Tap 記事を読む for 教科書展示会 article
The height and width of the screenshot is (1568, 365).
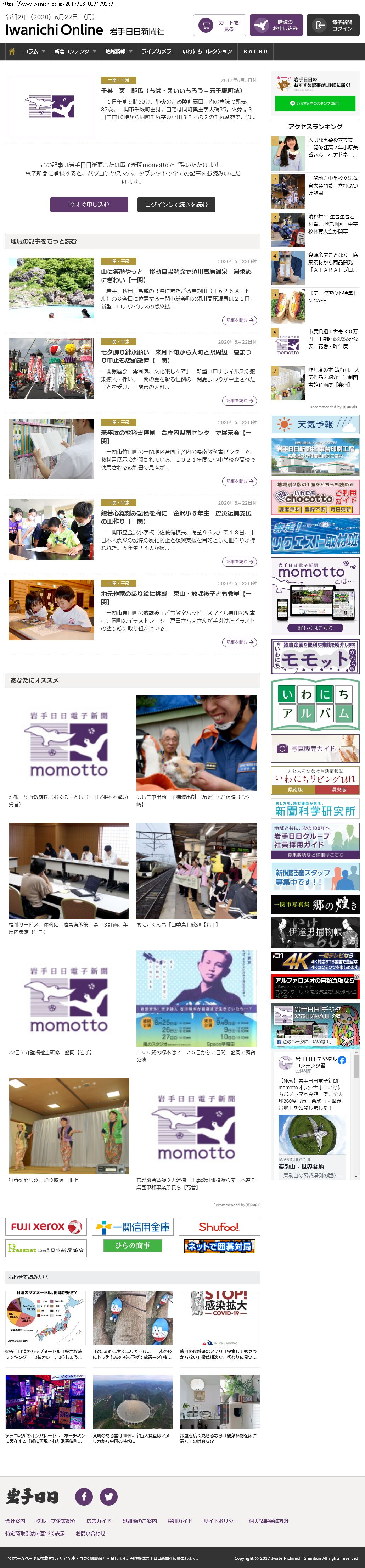coord(239,481)
